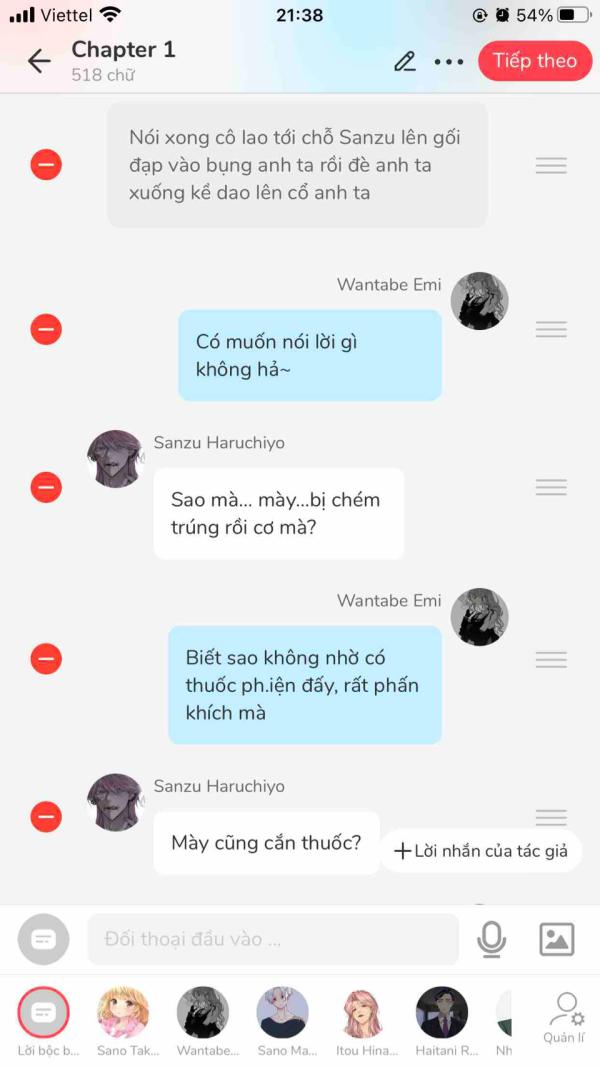Insert an image with the picture icon
Viewport: 600px width, 1067px height.
coord(557,939)
